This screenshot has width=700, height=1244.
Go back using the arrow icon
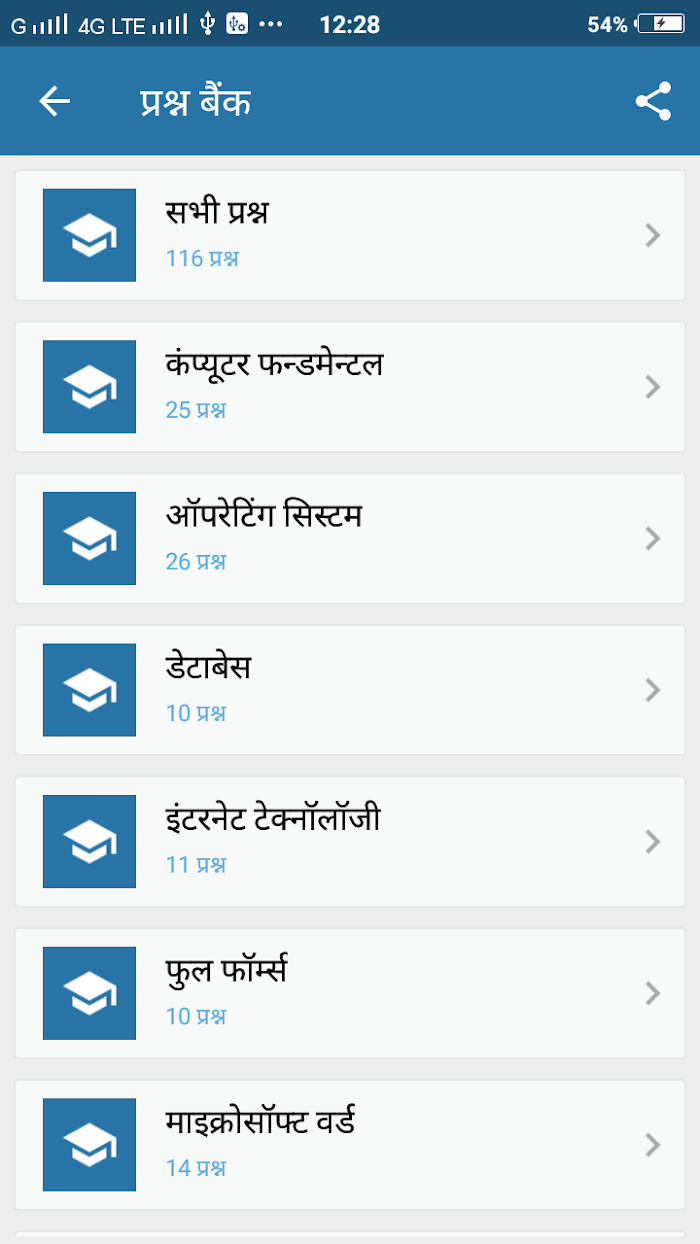pyautogui.click(x=55, y=101)
